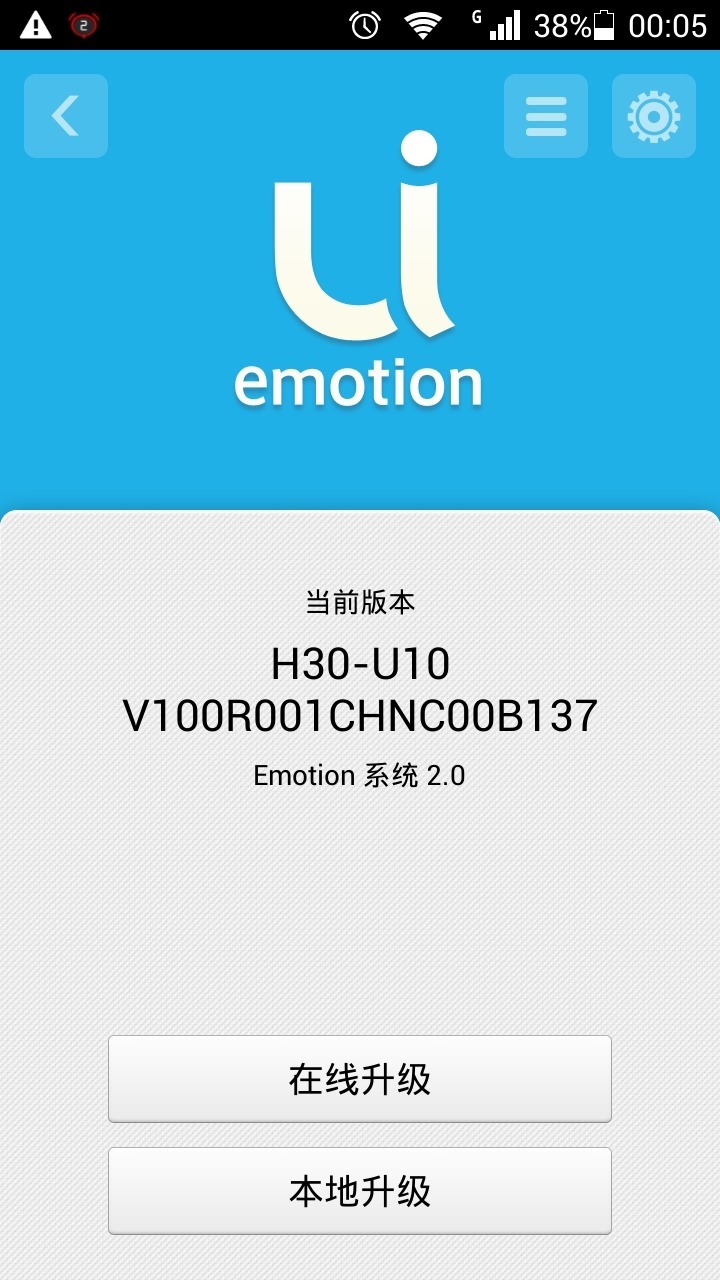Screen dimensions: 720x1280
Task: Open the settings gear icon
Action: click(654, 116)
